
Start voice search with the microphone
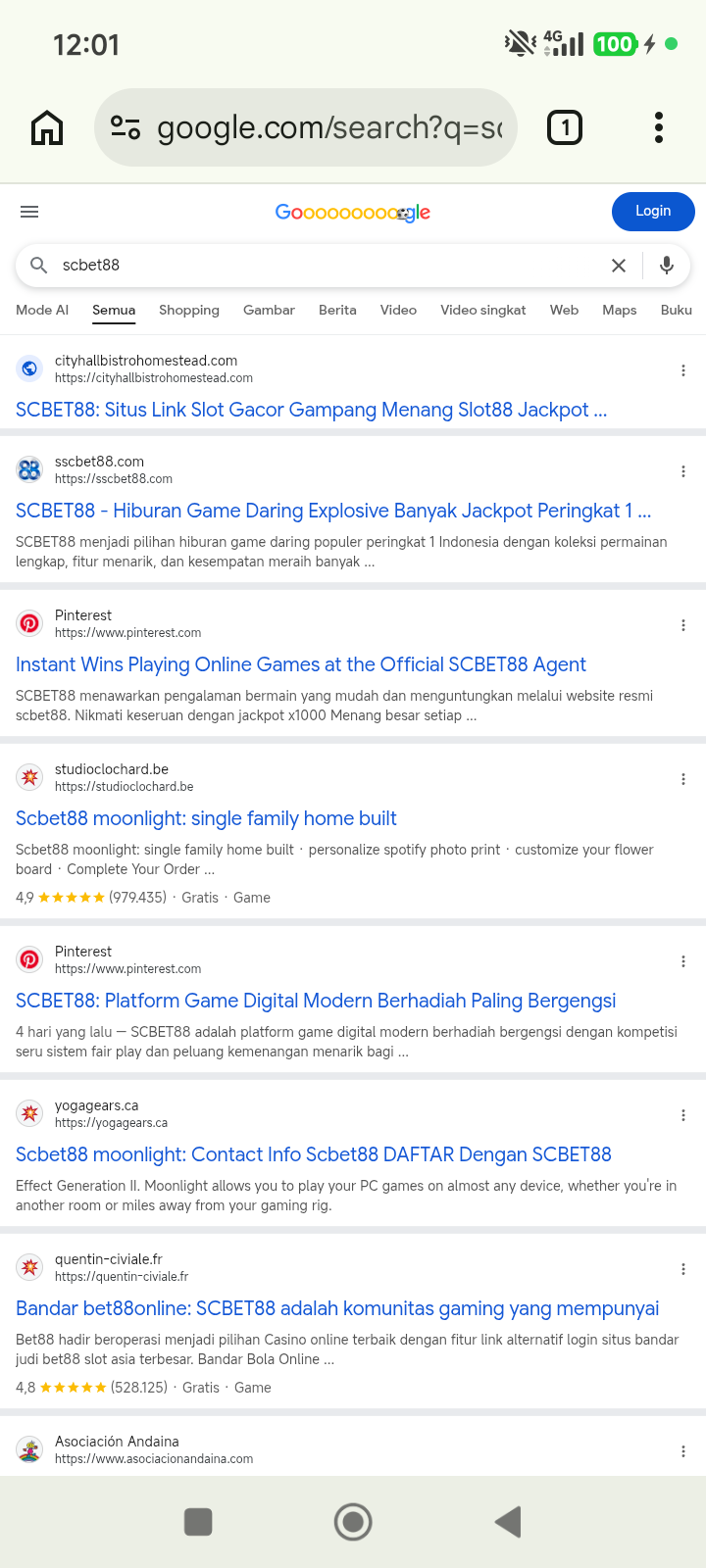tap(667, 266)
